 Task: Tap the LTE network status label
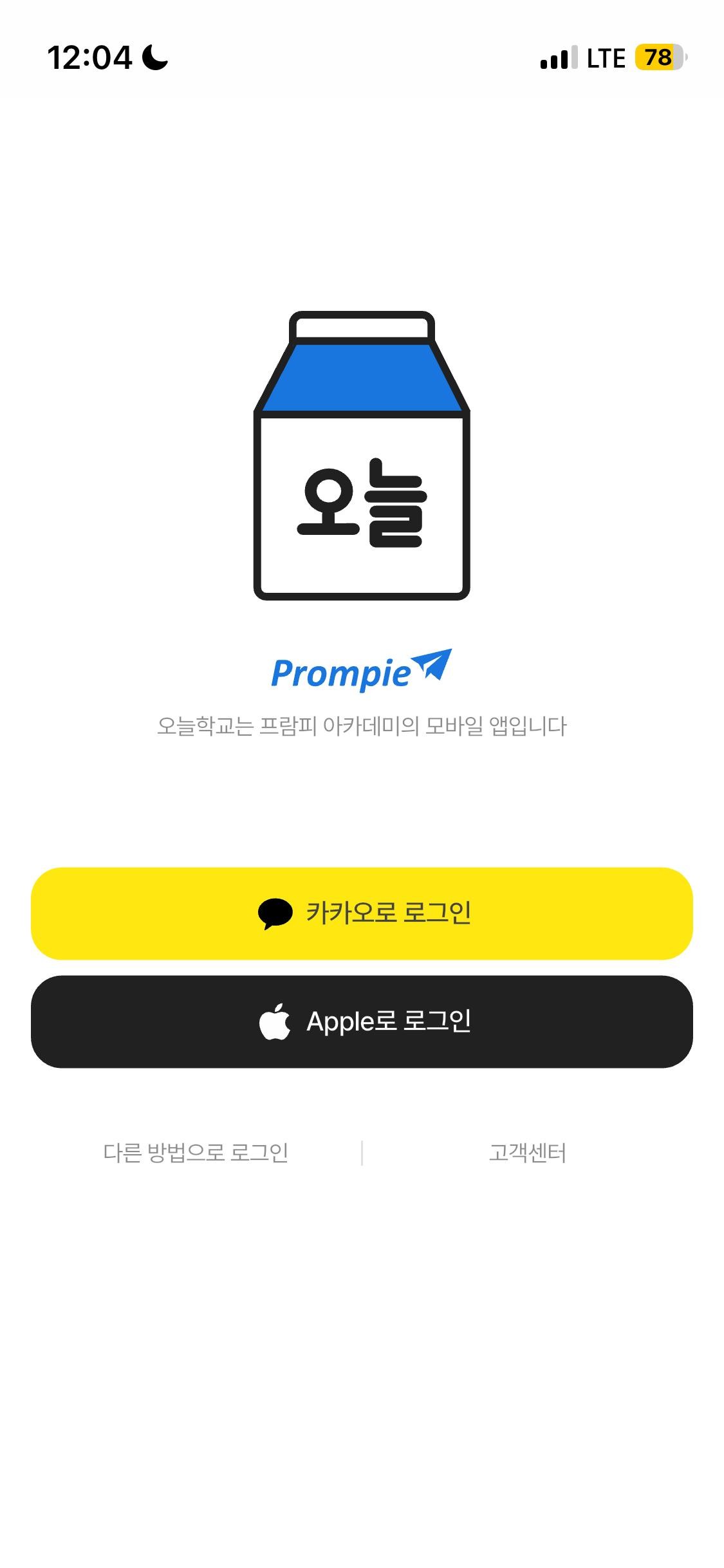coord(605,58)
